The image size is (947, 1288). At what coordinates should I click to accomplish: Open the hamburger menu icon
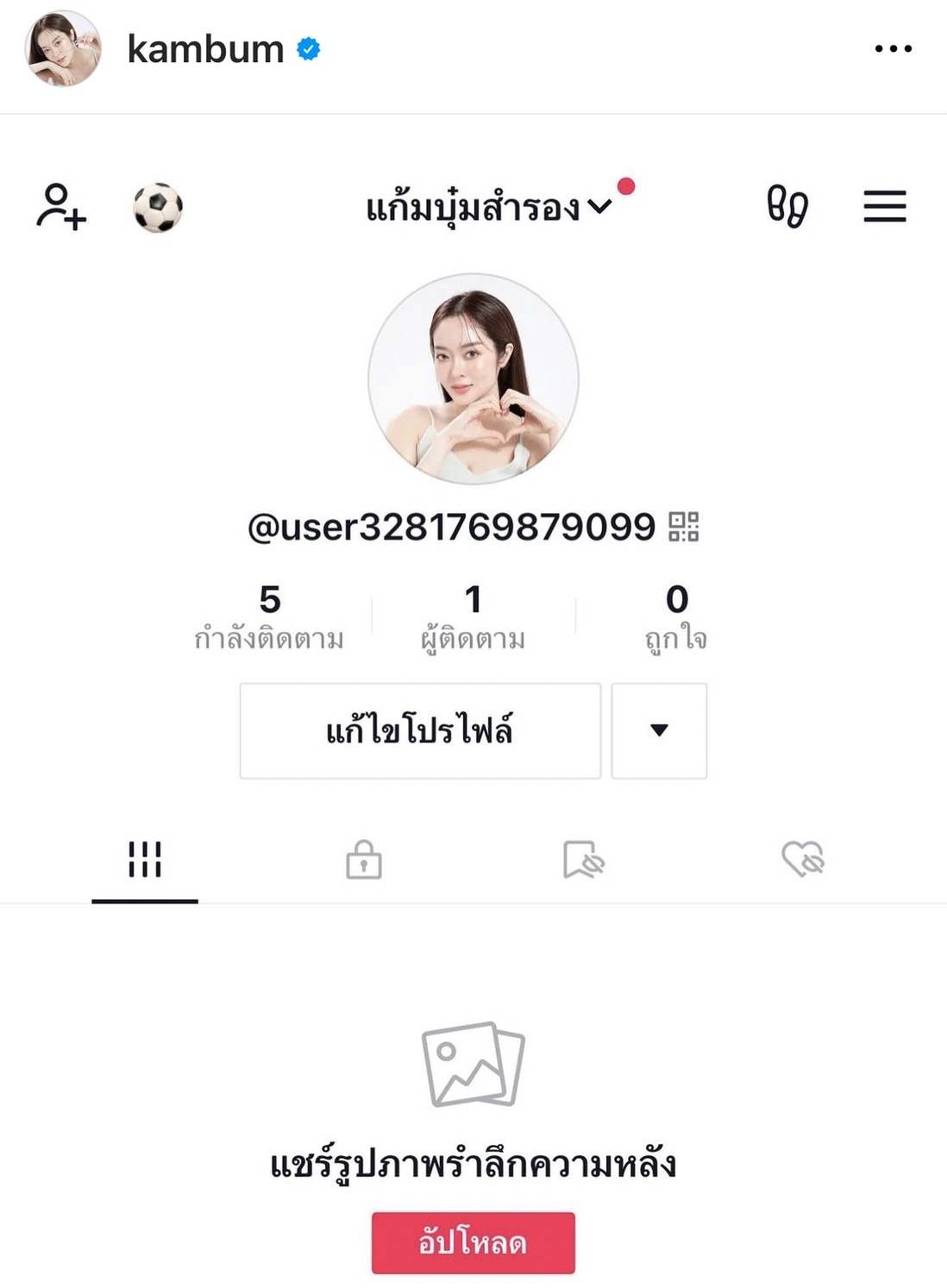pos(884,206)
